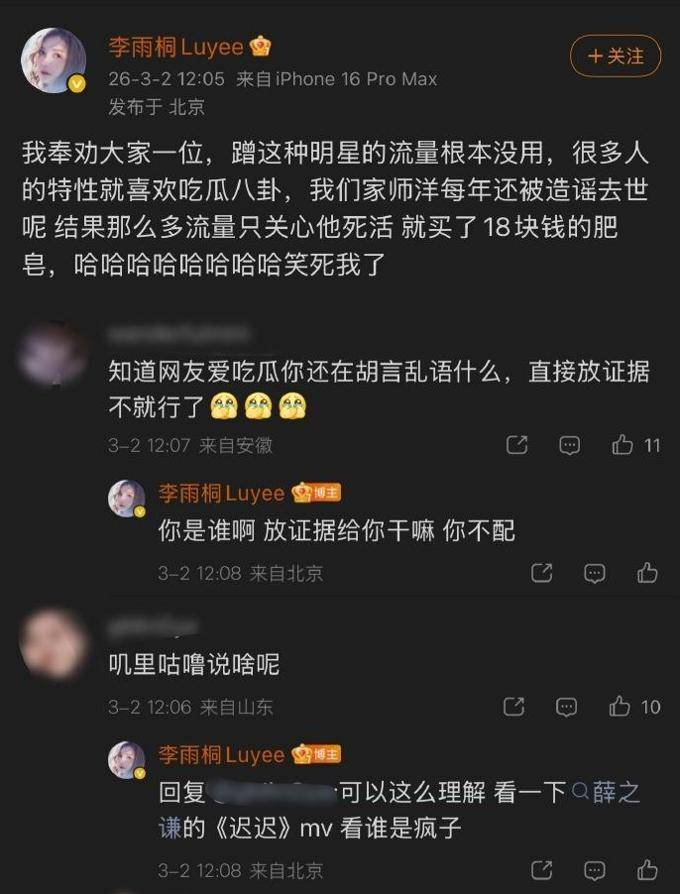Reply to the comment 叽里咕噜说啥呢

[567, 707]
